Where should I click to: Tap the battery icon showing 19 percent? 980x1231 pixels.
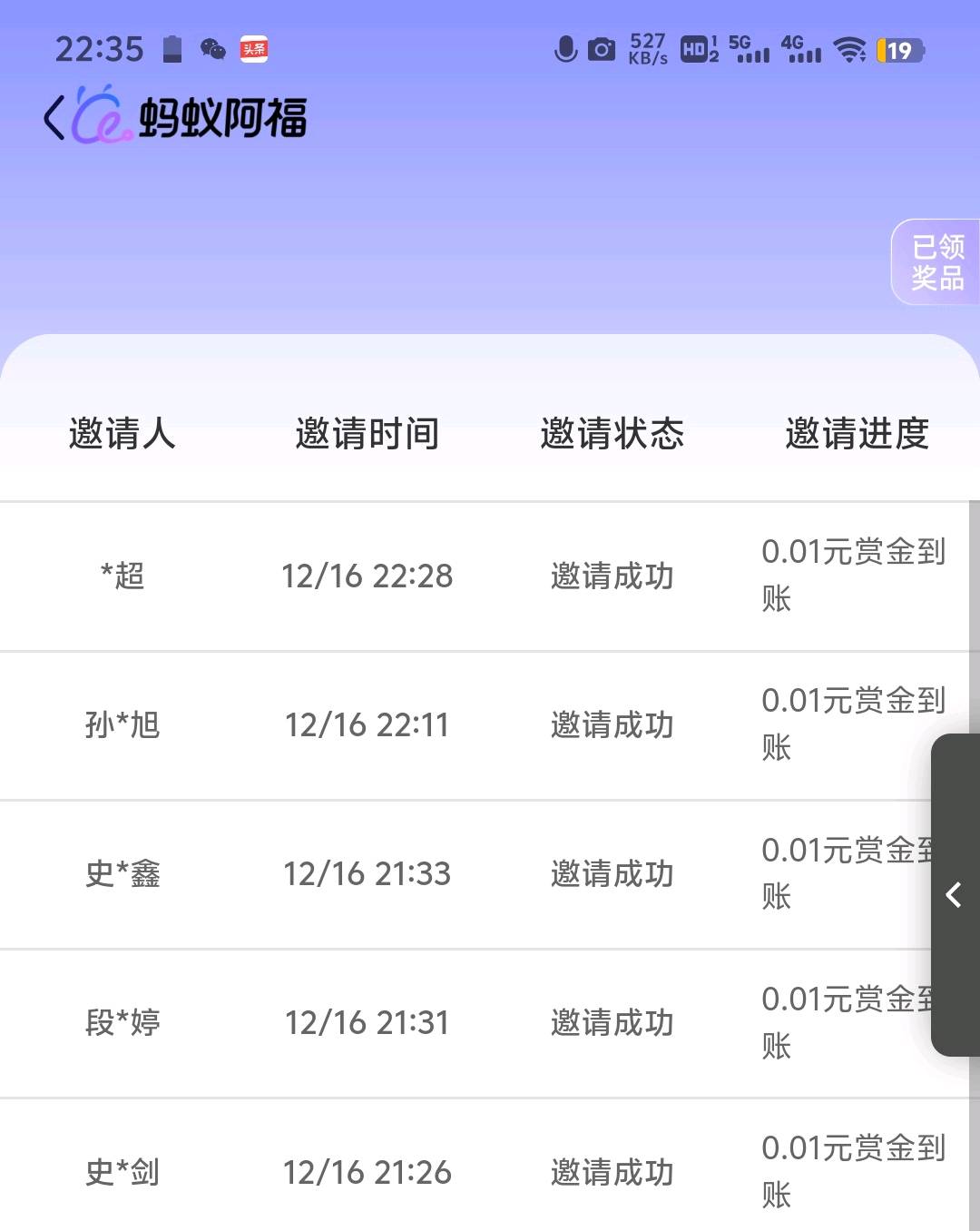[898, 52]
